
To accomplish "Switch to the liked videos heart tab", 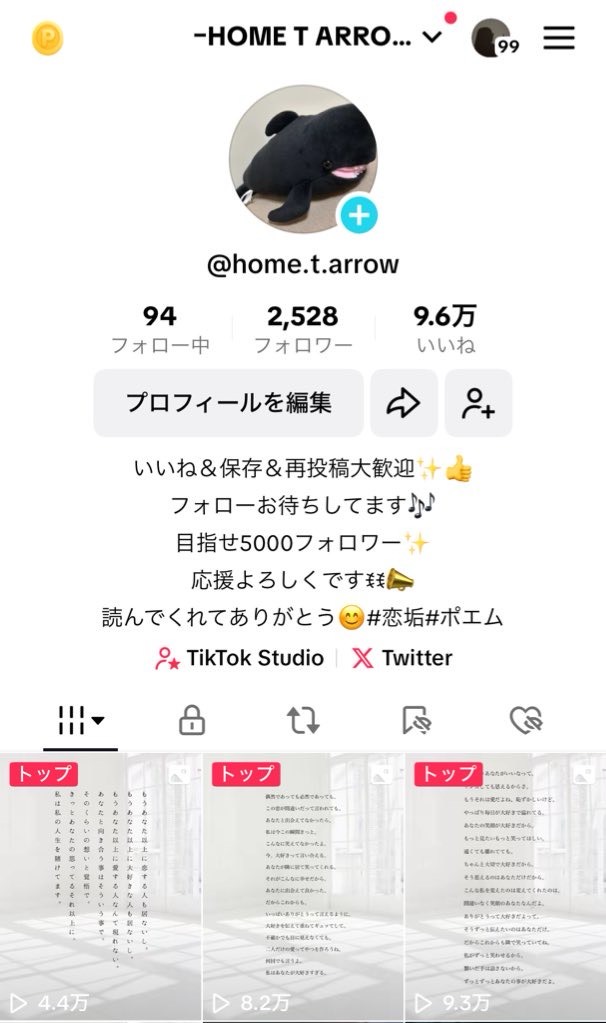I will [525, 719].
